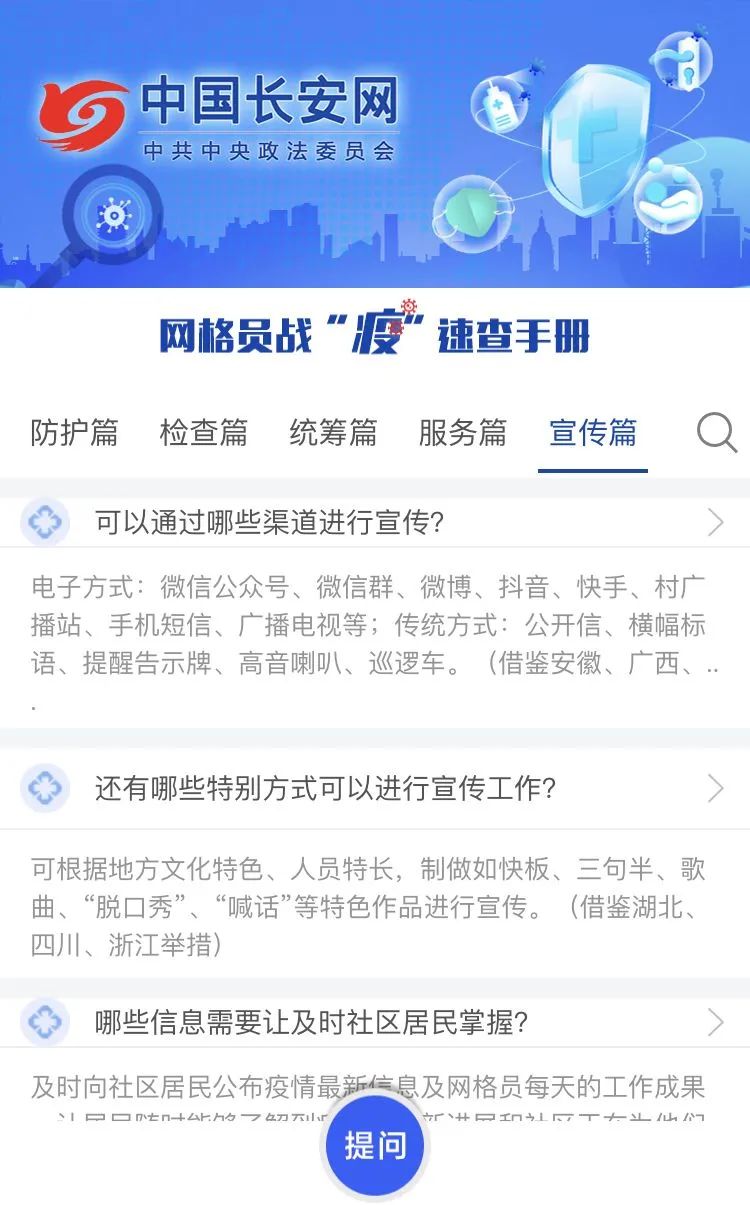This screenshot has height=1205, width=750.
Task: Open the search magnifier icon
Action: 716,433
